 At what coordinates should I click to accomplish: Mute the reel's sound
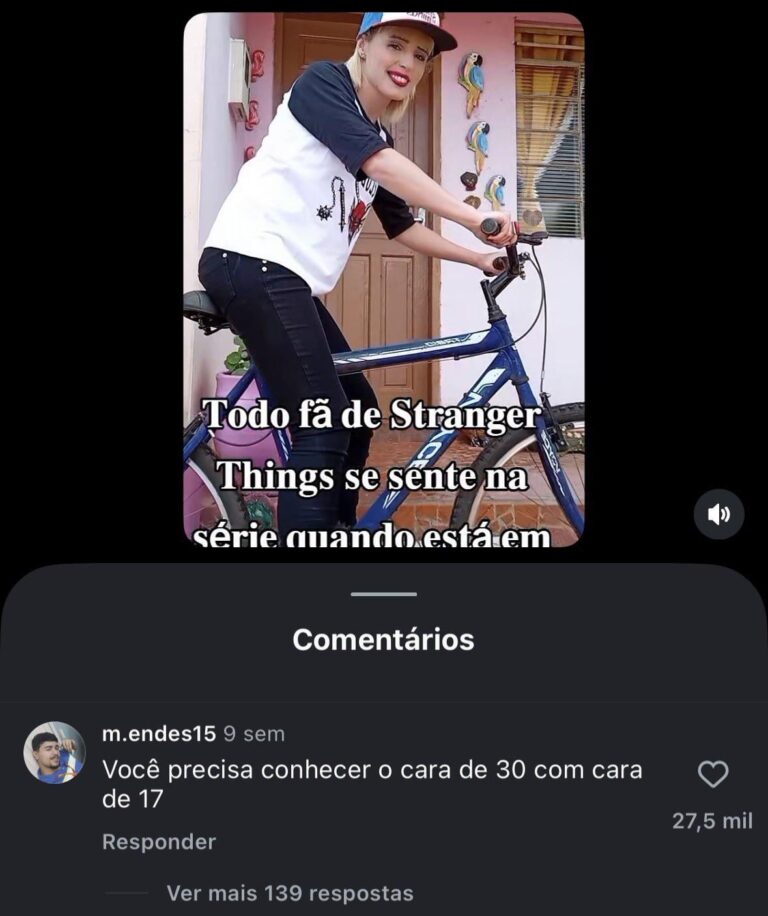(719, 515)
